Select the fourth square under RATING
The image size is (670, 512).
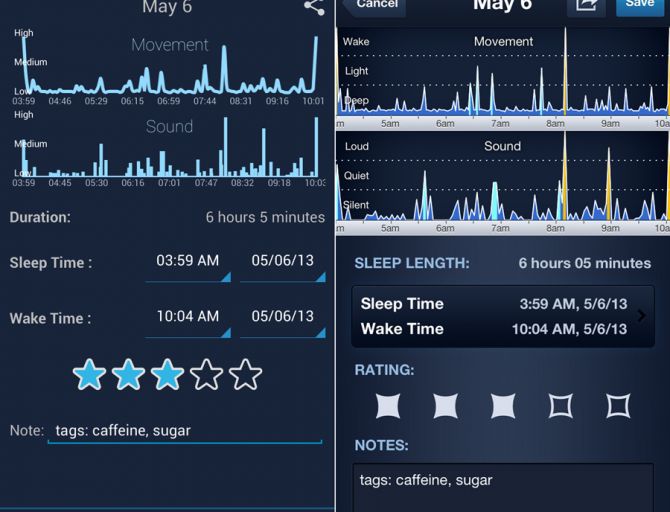(561, 405)
